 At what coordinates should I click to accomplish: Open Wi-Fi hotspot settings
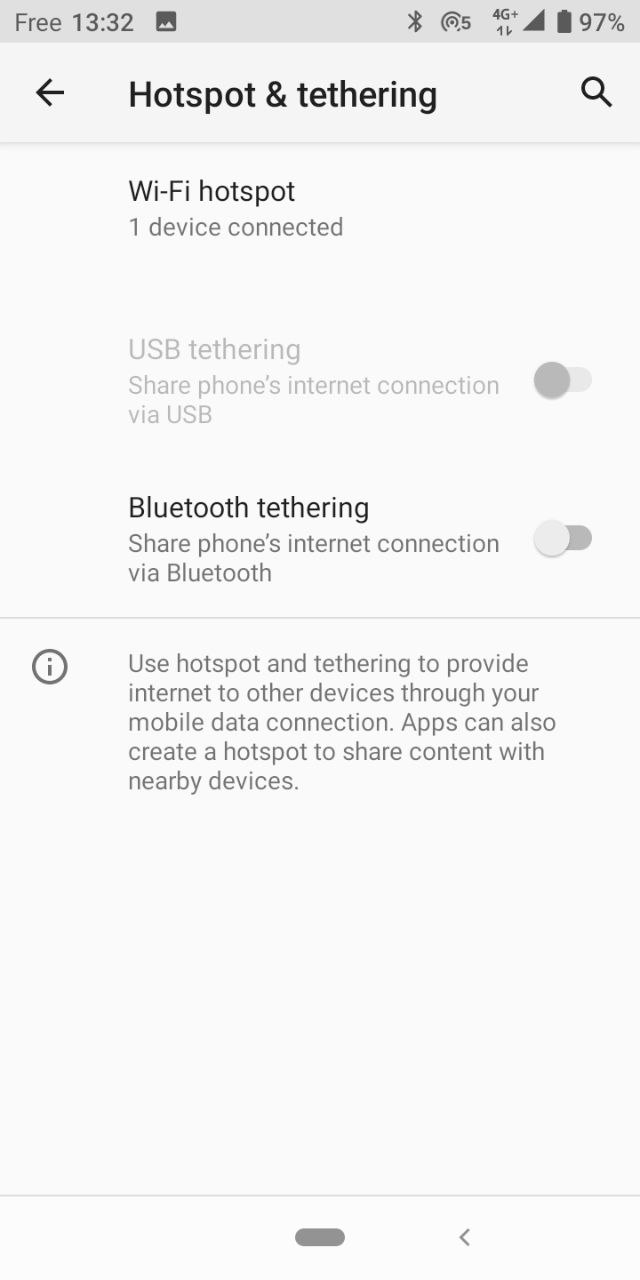click(320, 208)
